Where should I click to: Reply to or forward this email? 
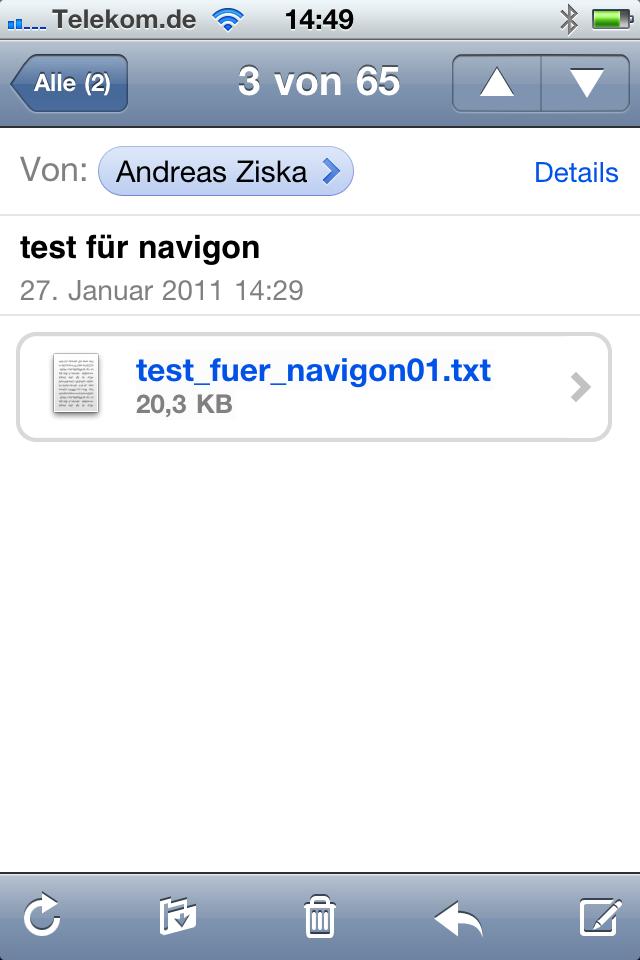tap(459, 918)
